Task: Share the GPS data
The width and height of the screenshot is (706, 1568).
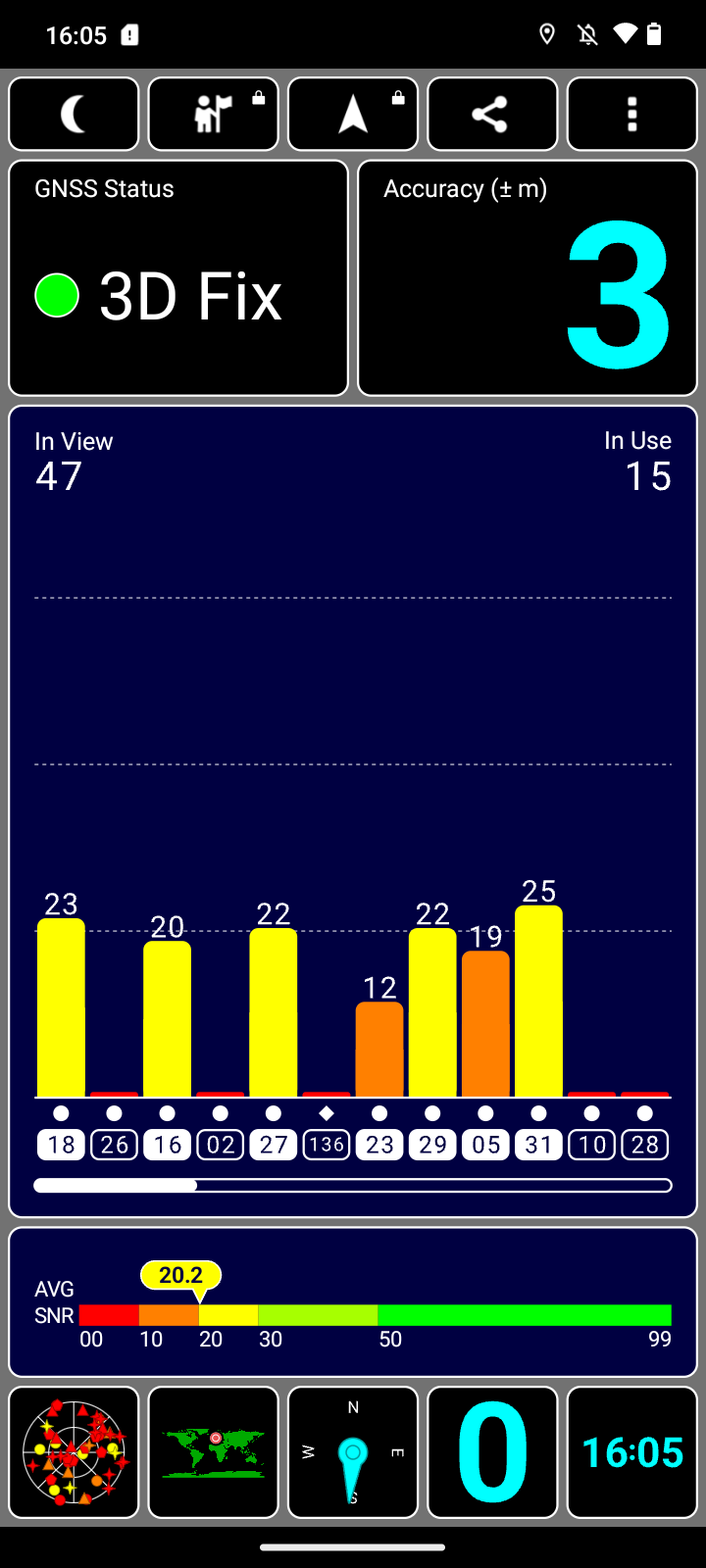Action: (492, 114)
